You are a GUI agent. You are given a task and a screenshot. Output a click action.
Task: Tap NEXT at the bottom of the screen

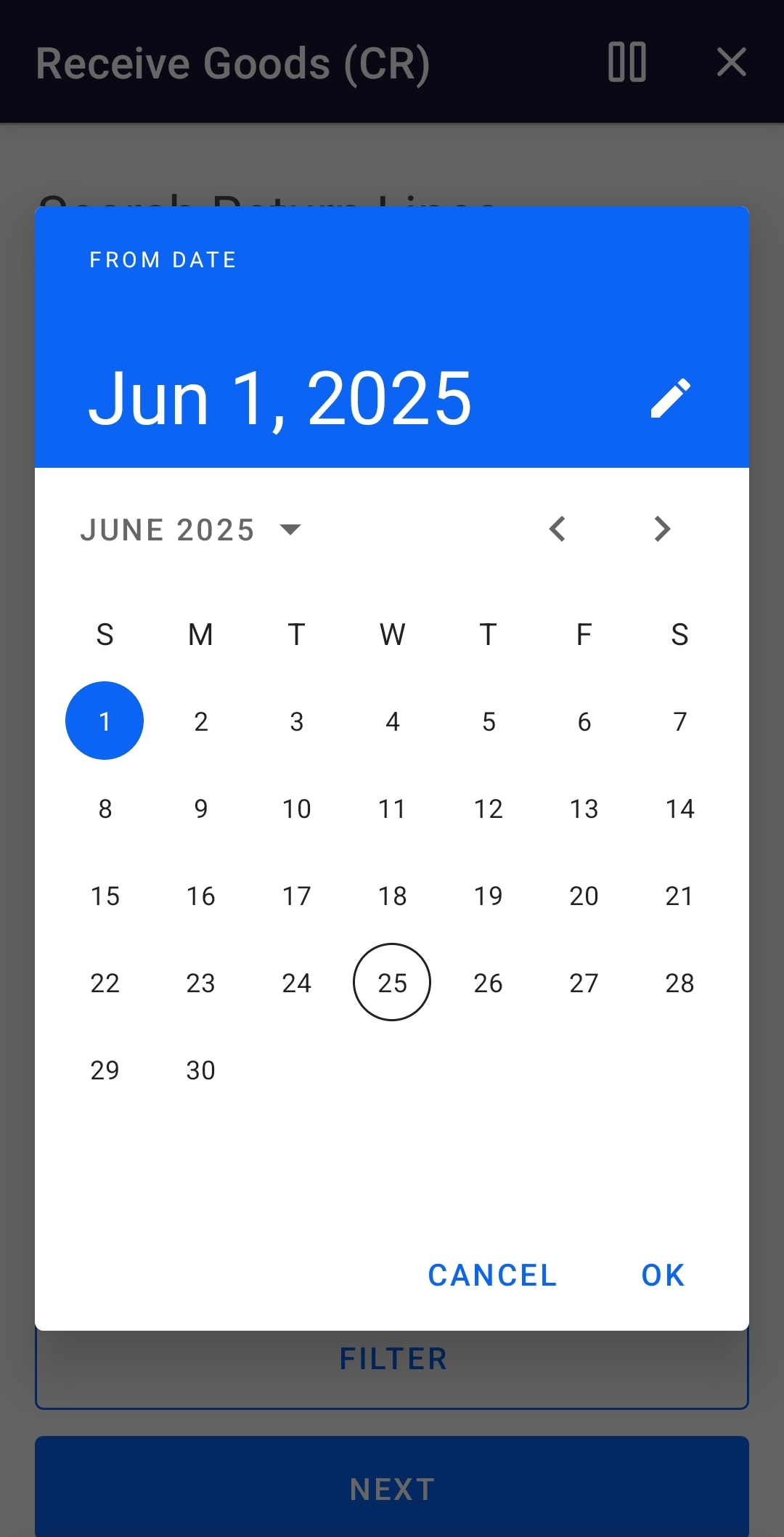pyautogui.click(x=392, y=1488)
